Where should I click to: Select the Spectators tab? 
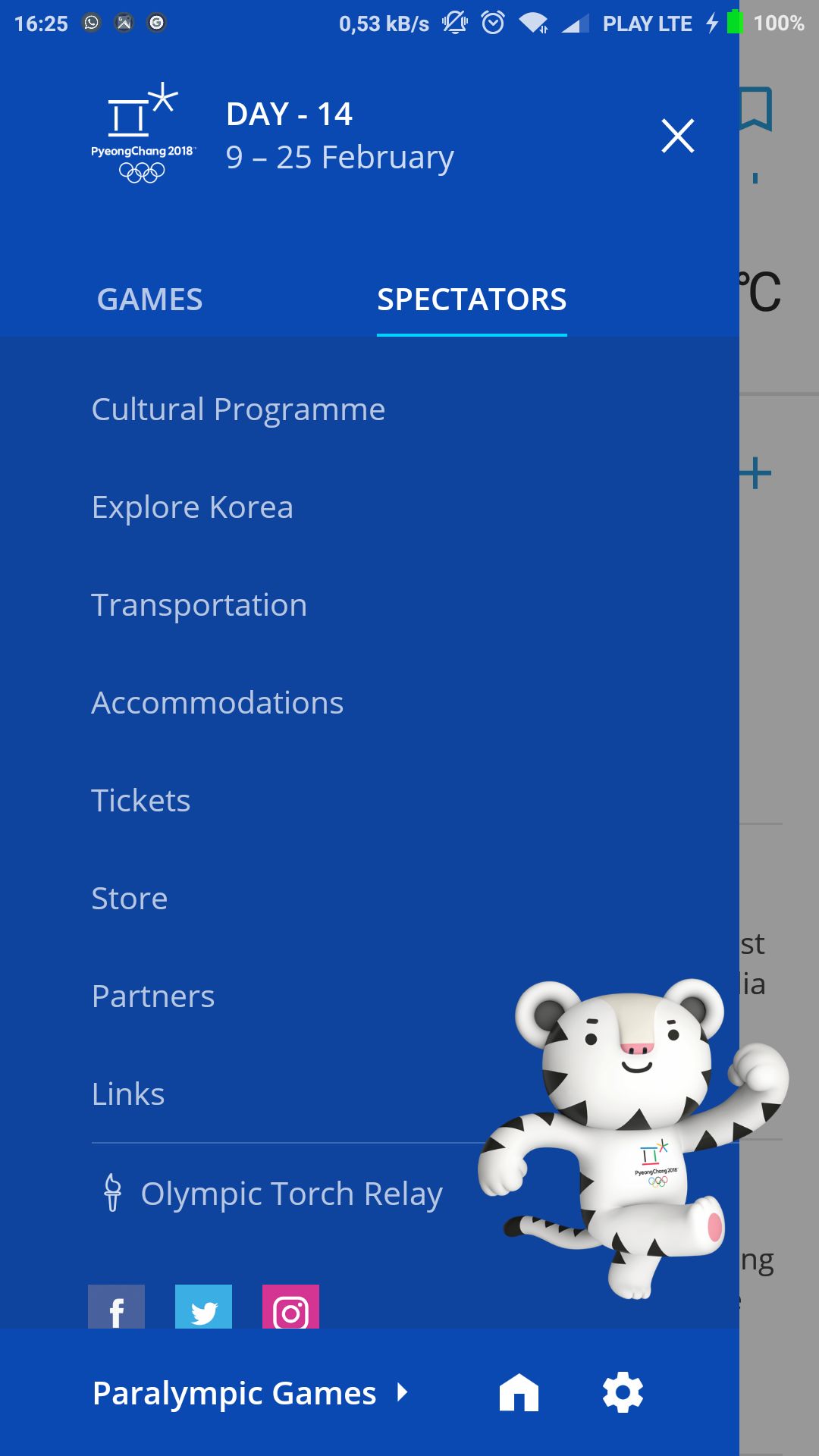click(472, 300)
